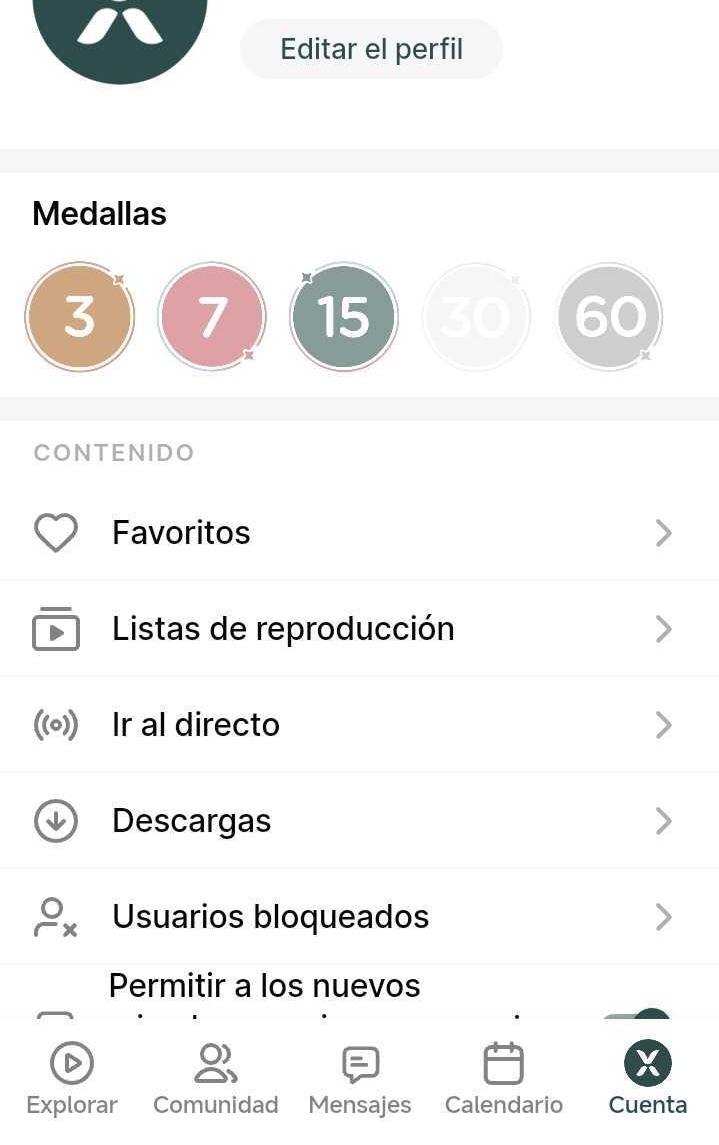The image size is (719, 1145).
Task: Tap the 60-day medal badge
Action: (x=609, y=317)
